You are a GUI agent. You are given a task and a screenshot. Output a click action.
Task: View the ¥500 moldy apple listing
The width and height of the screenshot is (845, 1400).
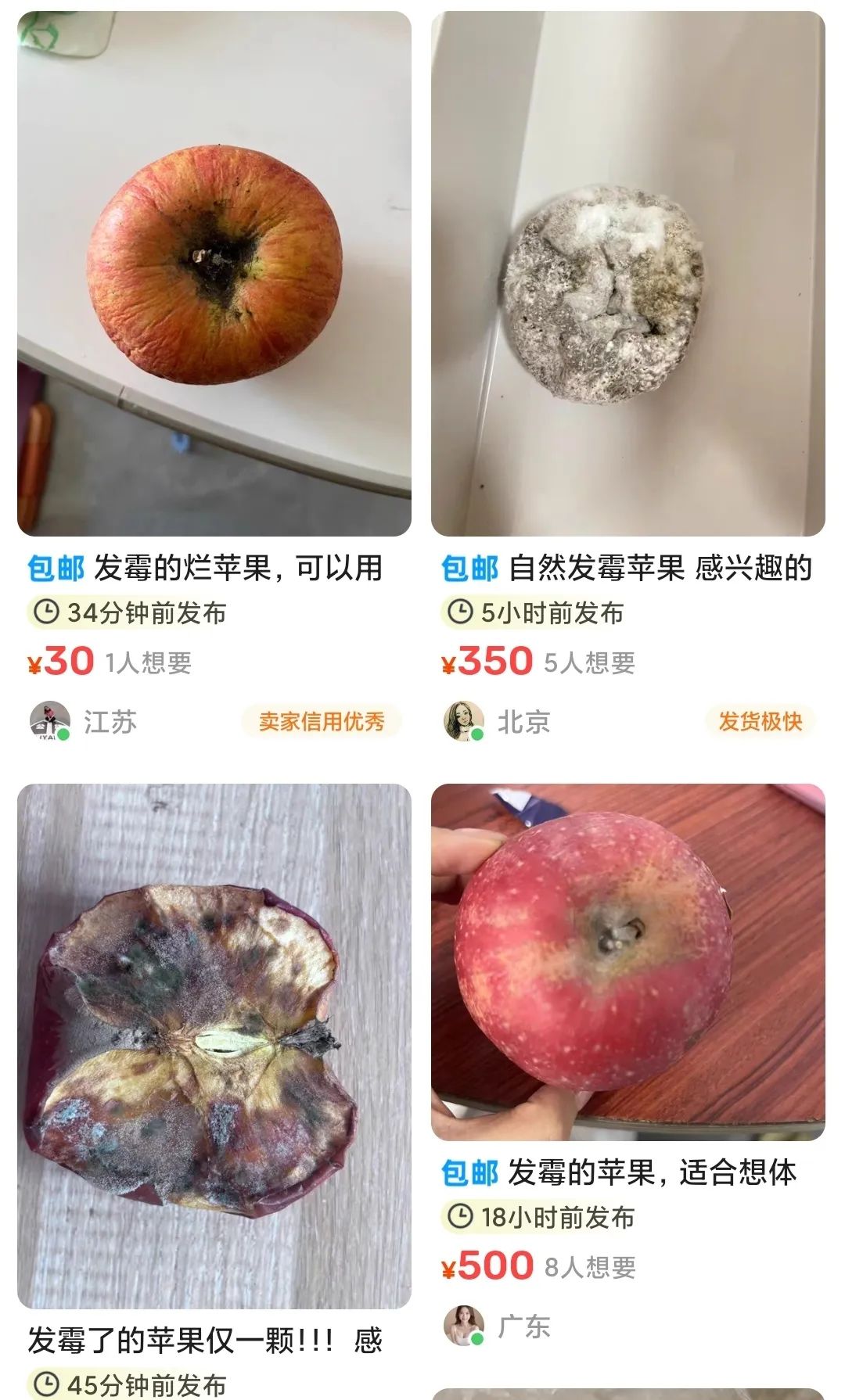[627, 962]
